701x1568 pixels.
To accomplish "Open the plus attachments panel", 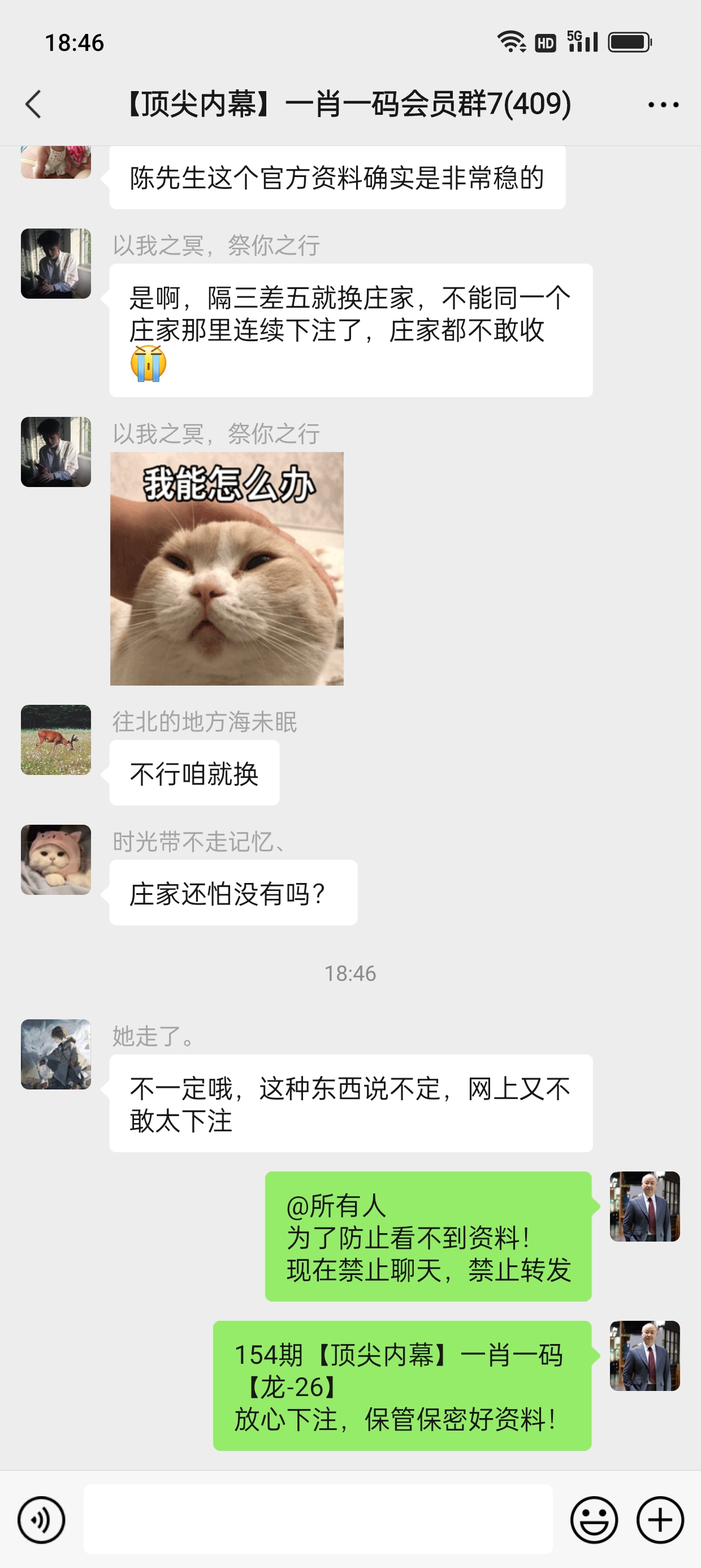I will 660,1520.
